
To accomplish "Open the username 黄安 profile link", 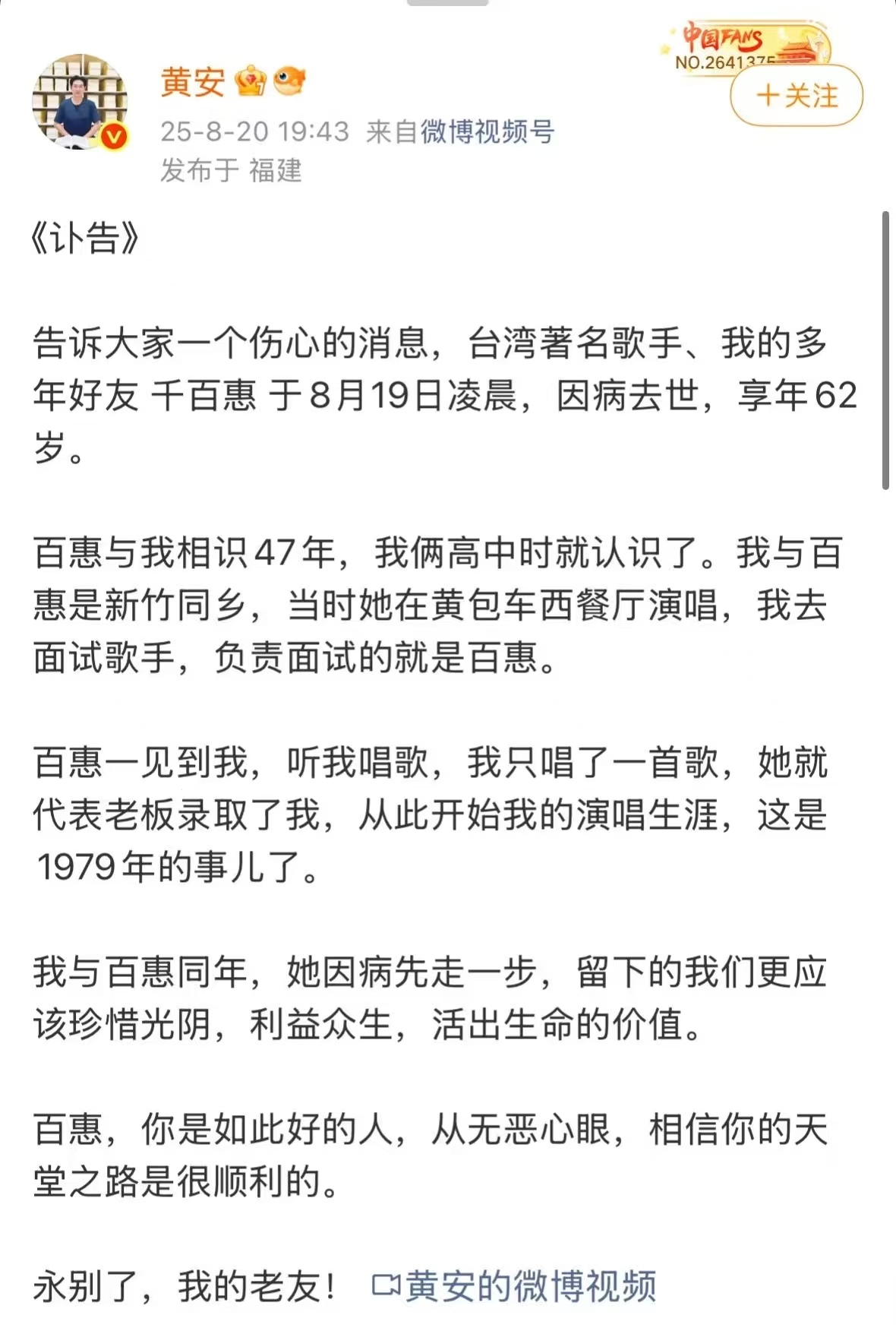I will coord(192,81).
